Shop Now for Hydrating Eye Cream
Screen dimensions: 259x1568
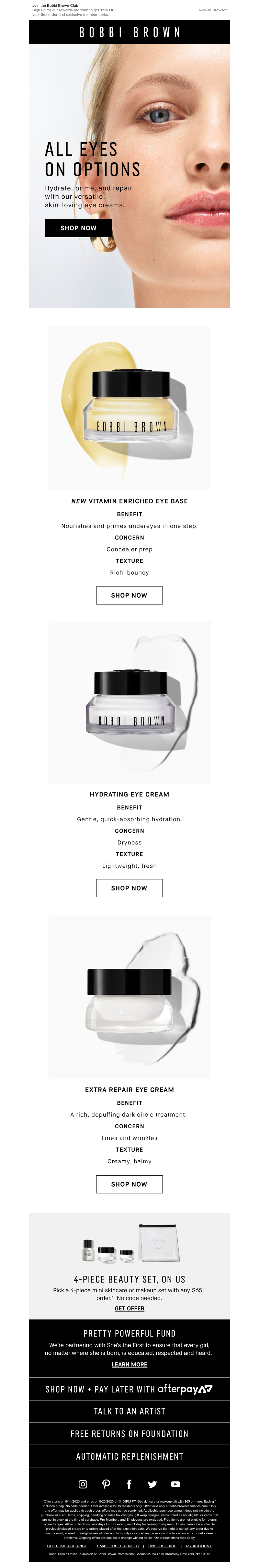click(x=129, y=888)
